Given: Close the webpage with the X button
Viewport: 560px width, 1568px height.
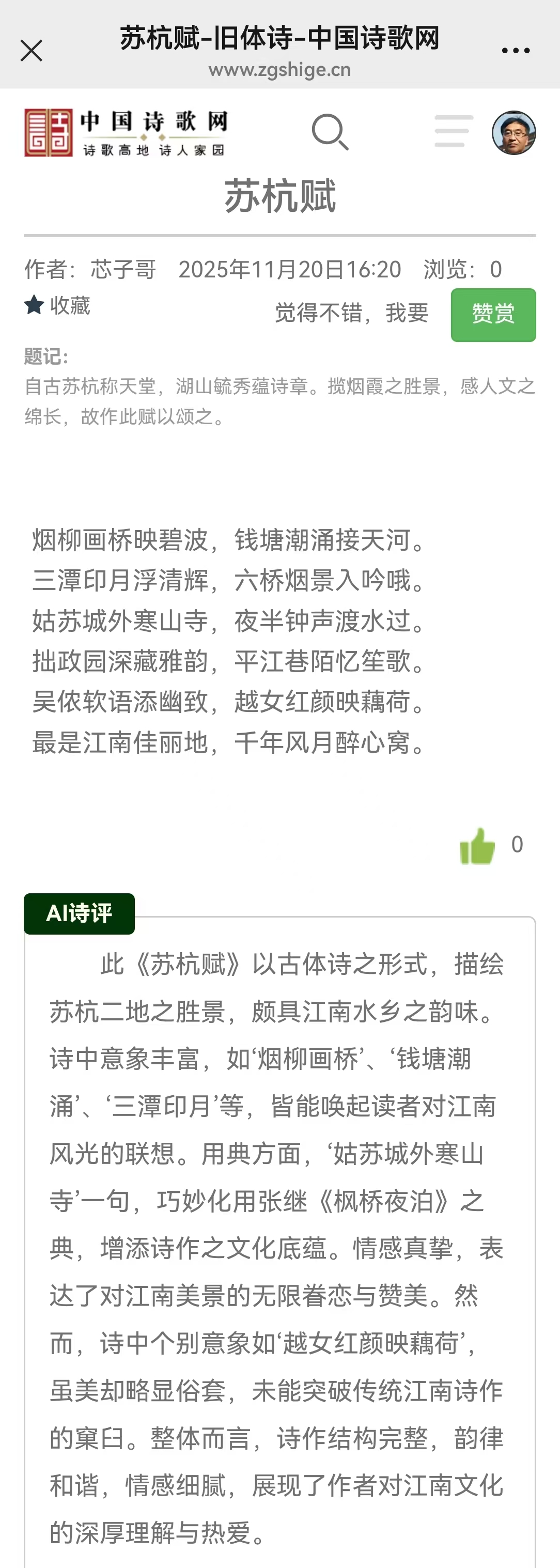Looking at the screenshot, I should 31,51.
